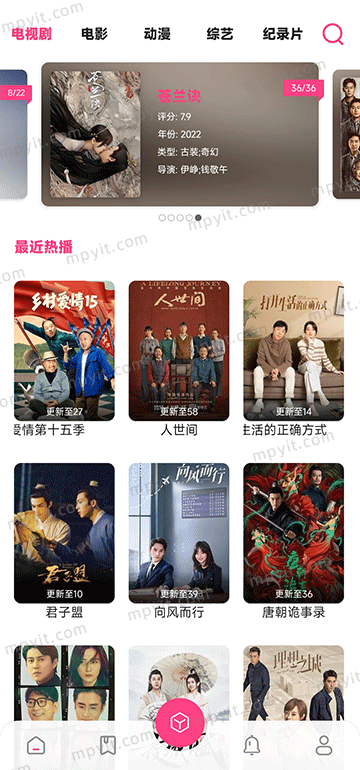Select the 电视剧 tab
Image resolution: width=360 pixels, height=770 pixels.
coord(32,34)
